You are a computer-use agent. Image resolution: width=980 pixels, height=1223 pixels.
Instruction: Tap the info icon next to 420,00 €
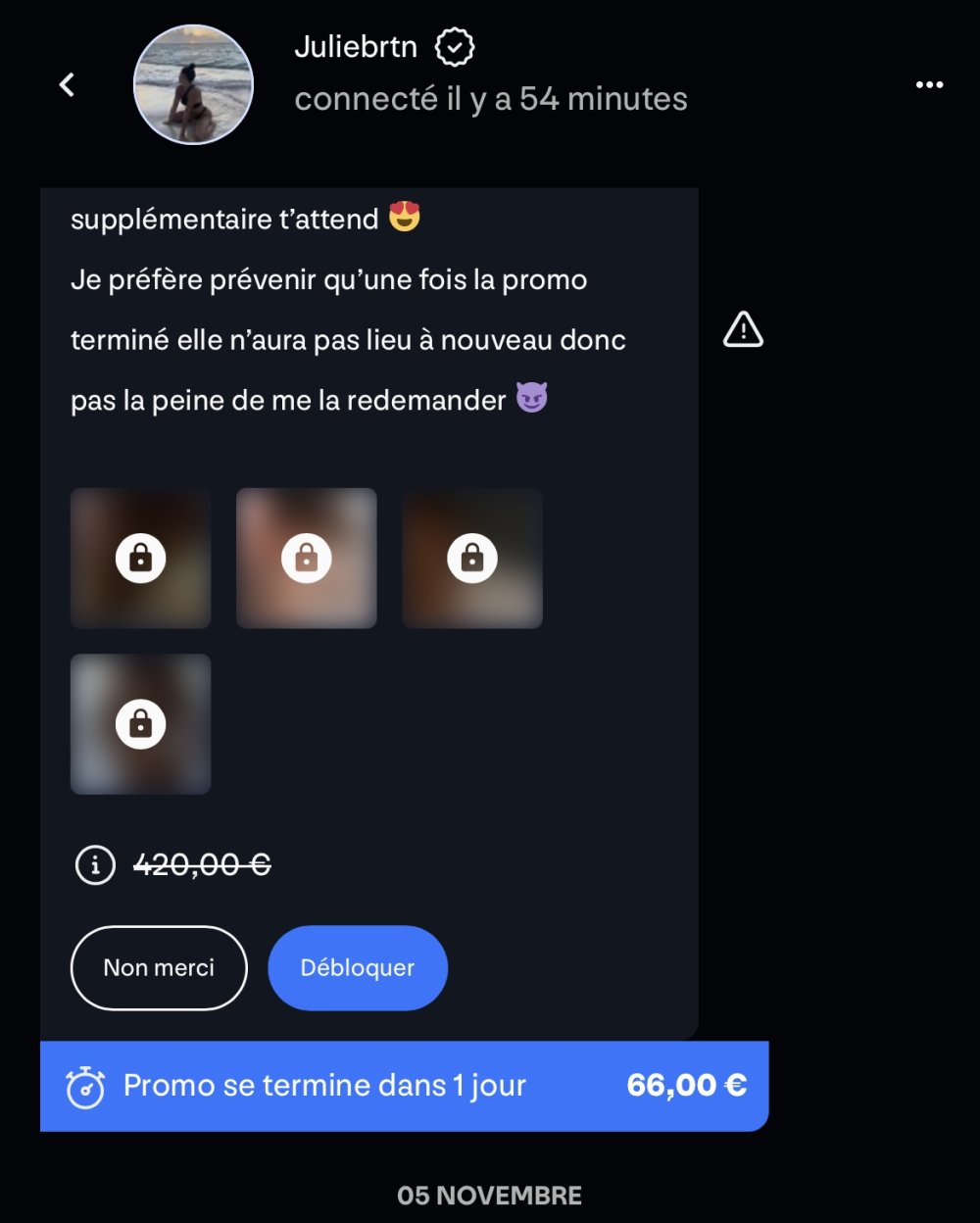95,865
